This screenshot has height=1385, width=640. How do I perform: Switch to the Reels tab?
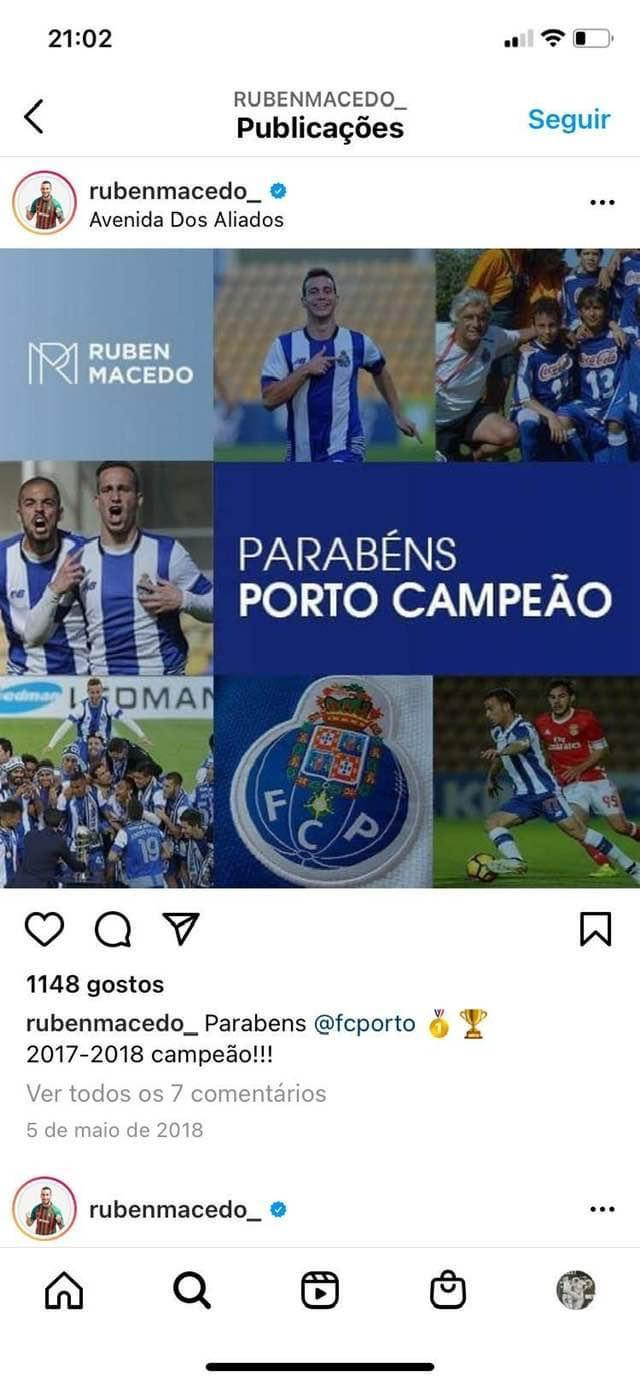[320, 1290]
